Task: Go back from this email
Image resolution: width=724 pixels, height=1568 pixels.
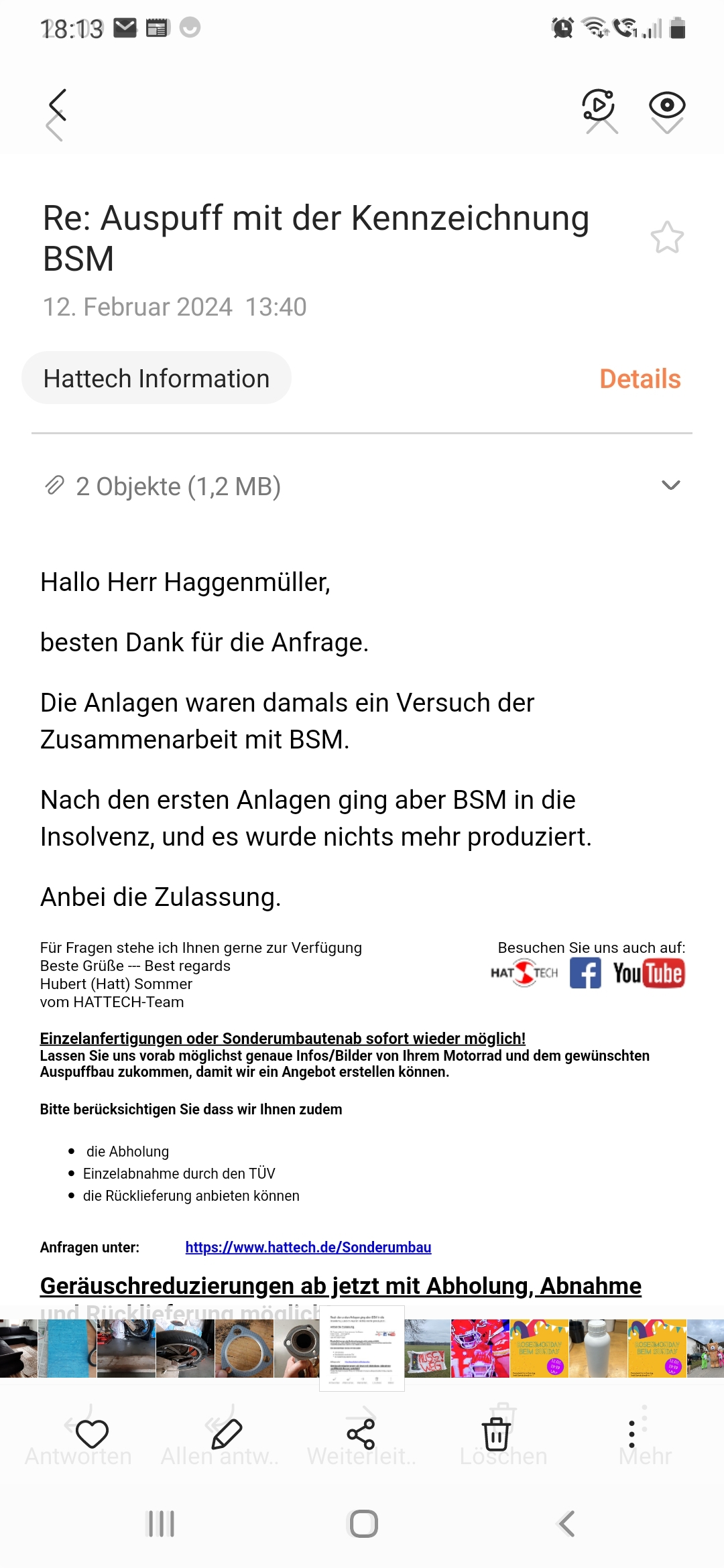Action: [58, 107]
